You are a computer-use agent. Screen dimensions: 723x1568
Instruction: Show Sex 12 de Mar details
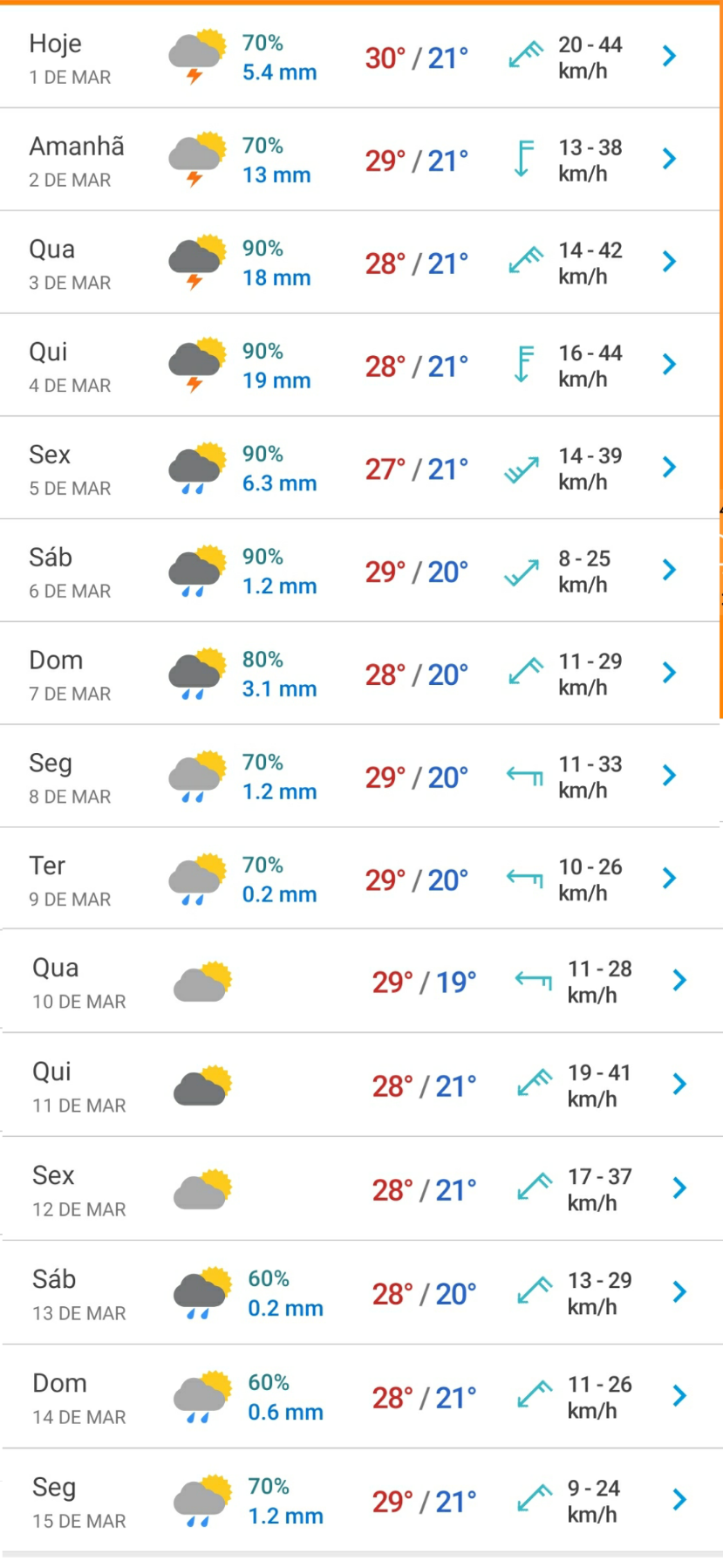coord(361,1189)
